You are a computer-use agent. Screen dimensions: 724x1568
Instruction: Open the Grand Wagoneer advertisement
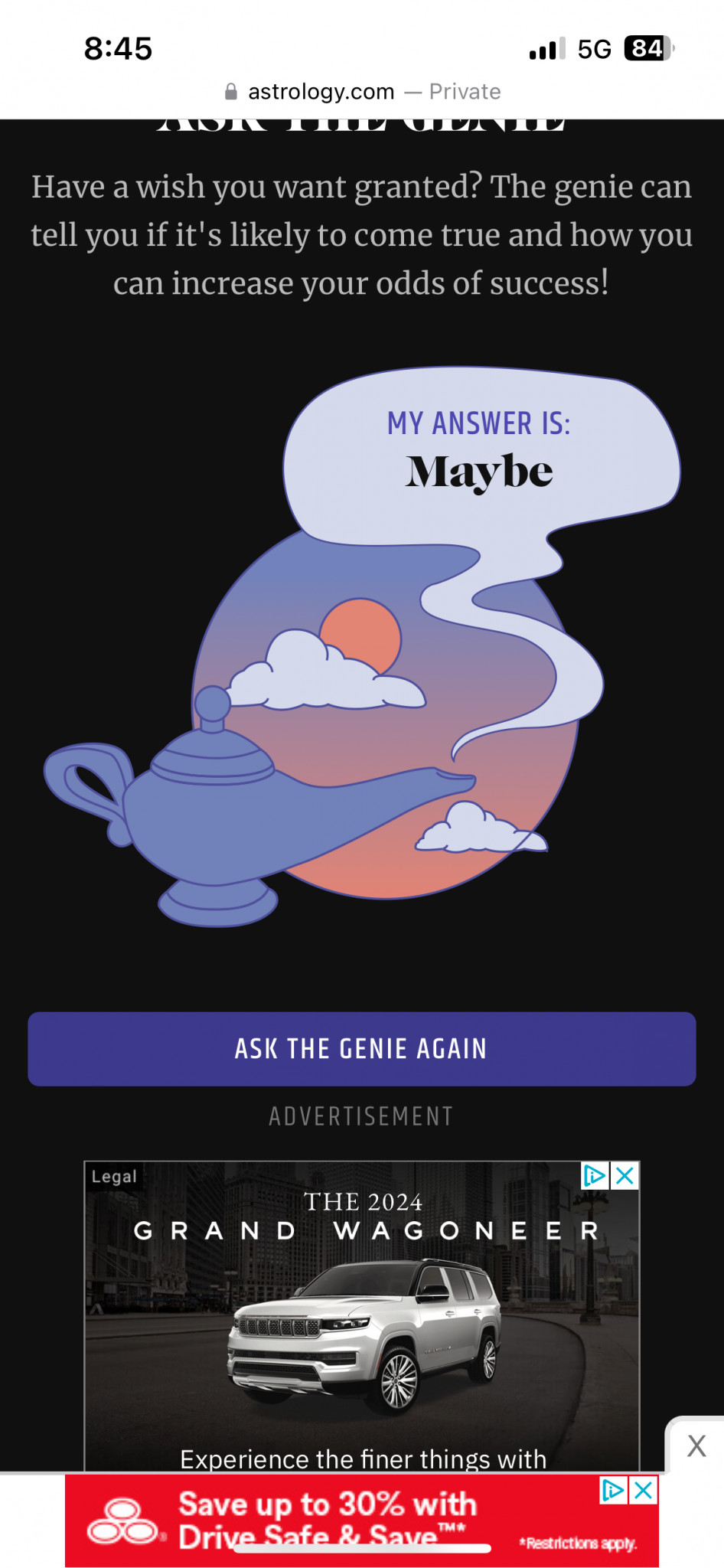[x=362, y=1317]
